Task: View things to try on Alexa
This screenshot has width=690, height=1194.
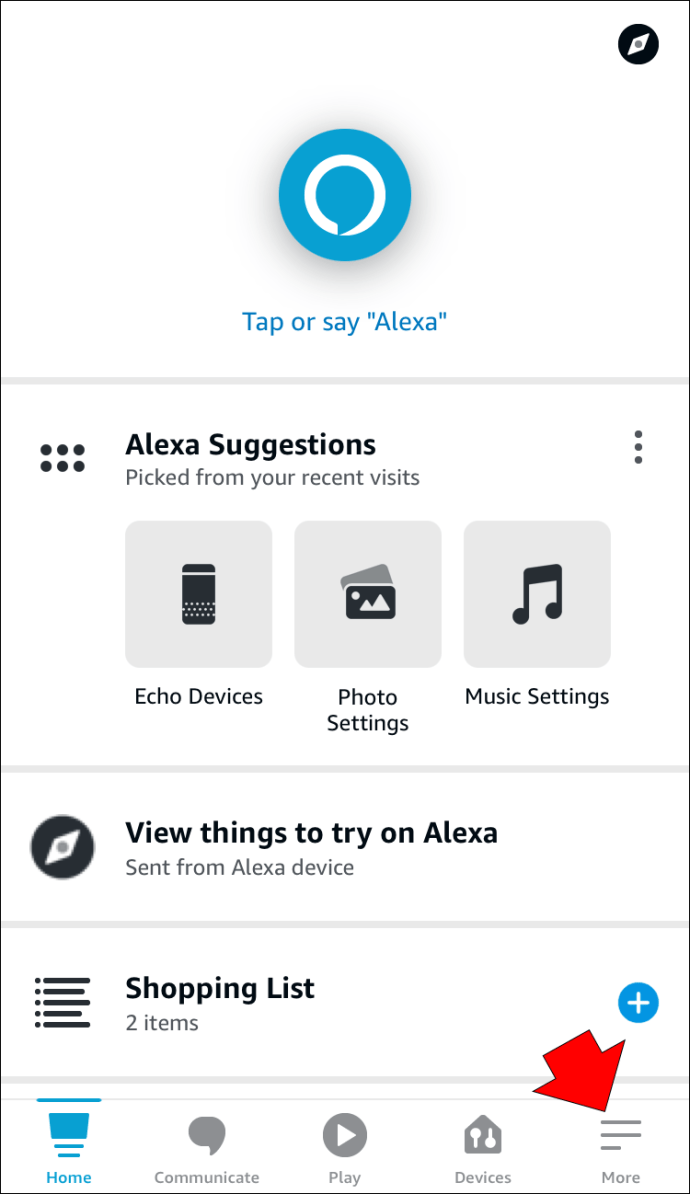Action: pyautogui.click(x=345, y=847)
